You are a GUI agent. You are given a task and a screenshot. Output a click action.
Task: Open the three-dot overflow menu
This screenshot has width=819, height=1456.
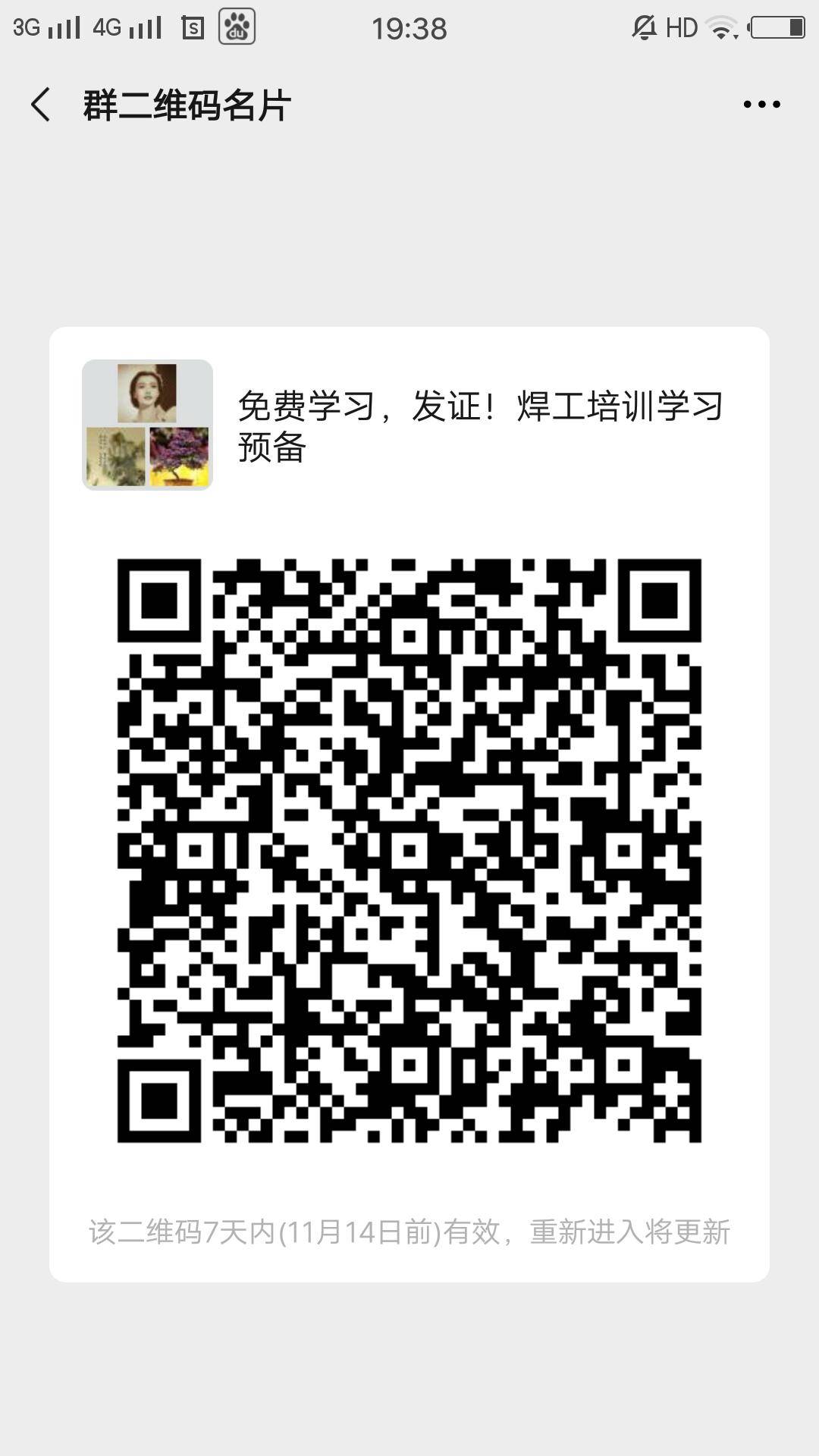761,105
